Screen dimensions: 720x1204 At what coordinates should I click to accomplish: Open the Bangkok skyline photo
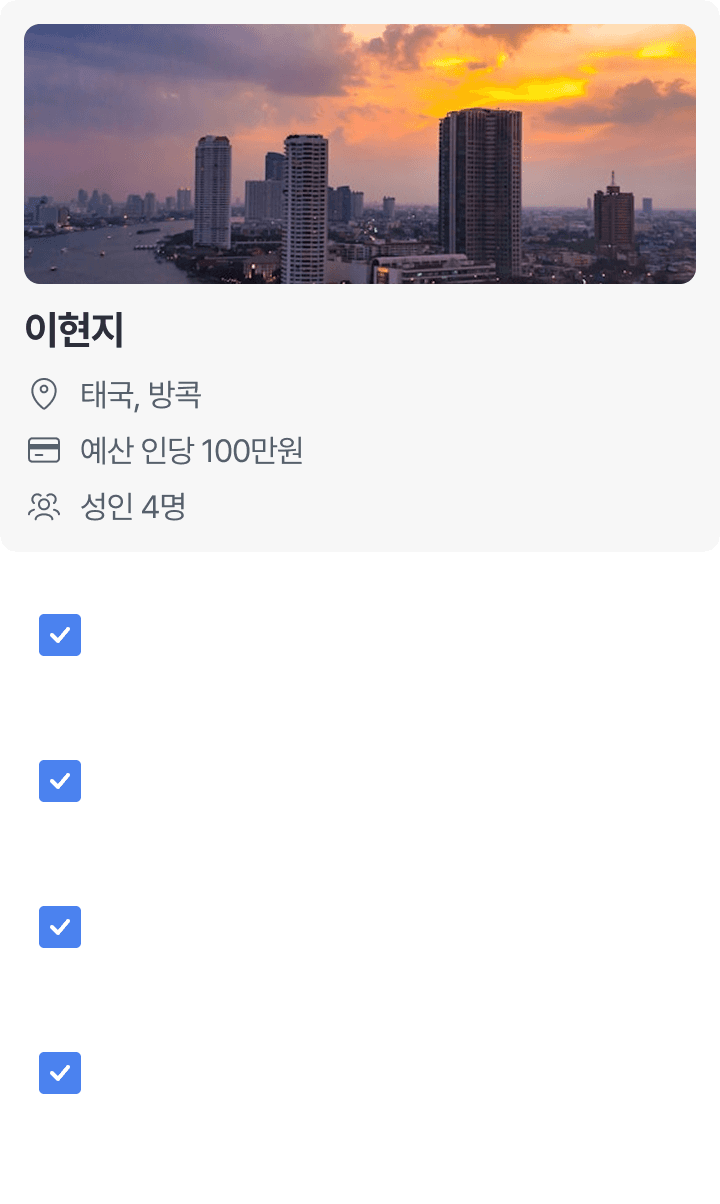(359, 154)
